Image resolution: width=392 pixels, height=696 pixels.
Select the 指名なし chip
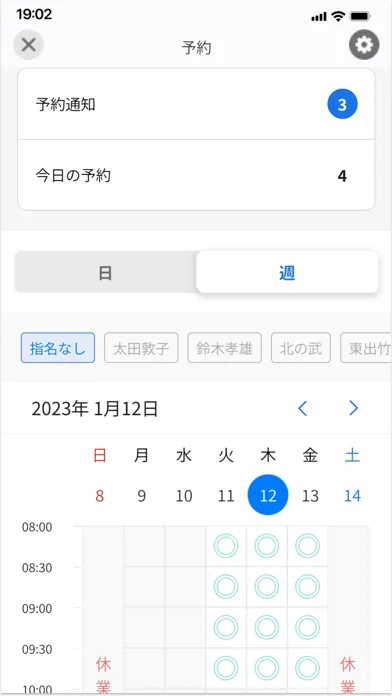click(58, 348)
